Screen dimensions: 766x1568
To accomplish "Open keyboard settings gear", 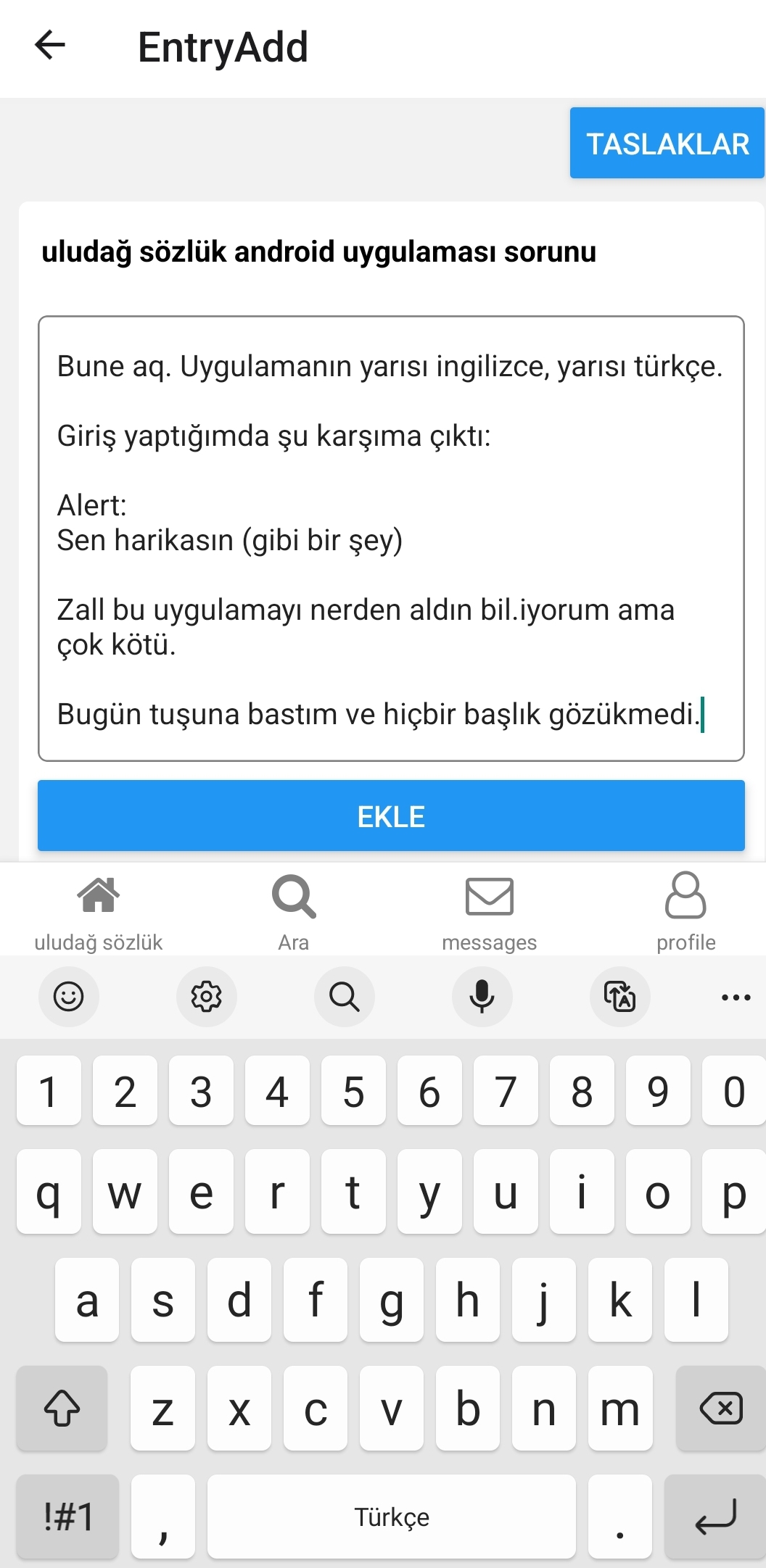I will point(207,997).
